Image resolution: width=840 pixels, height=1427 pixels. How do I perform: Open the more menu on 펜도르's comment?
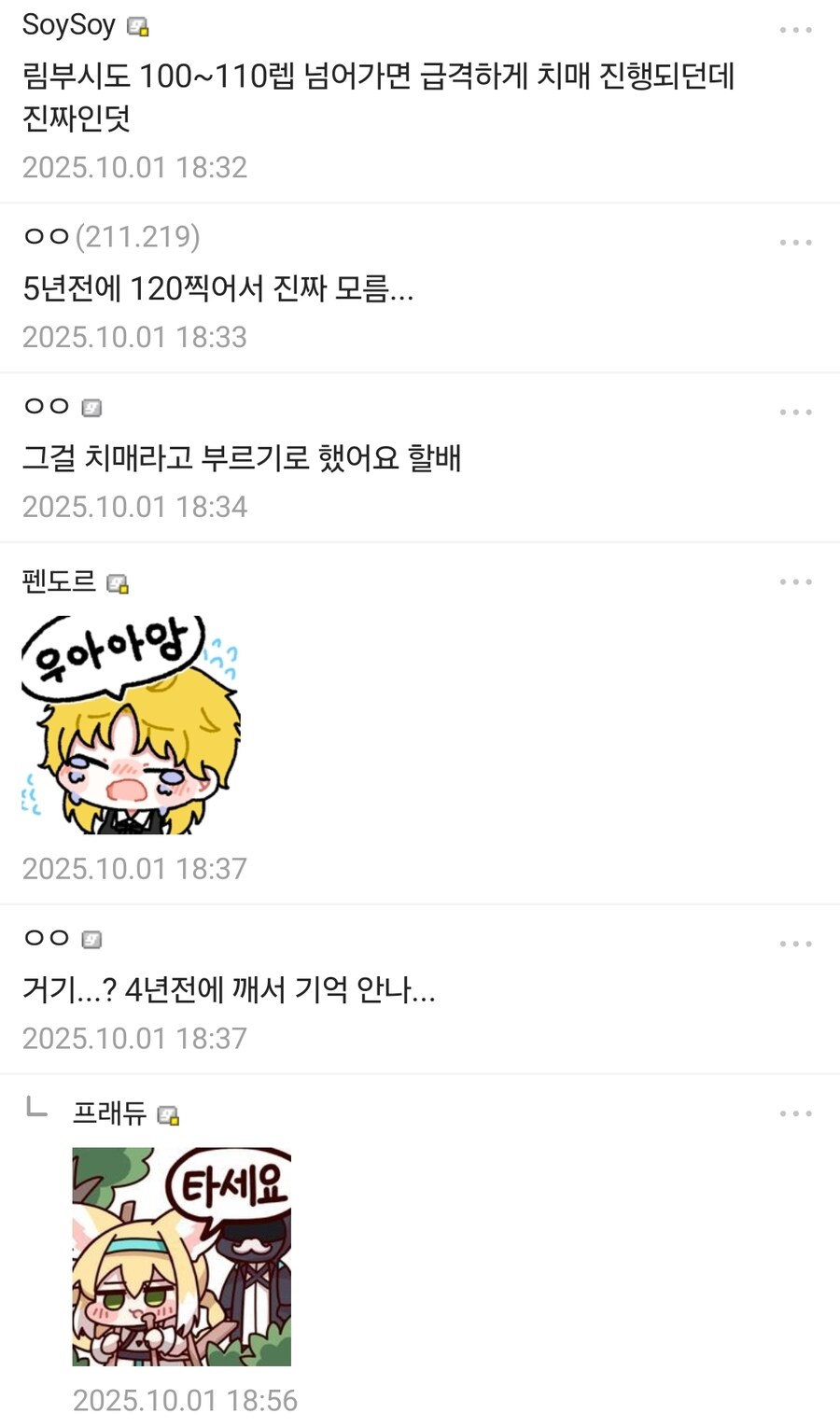pos(795,582)
